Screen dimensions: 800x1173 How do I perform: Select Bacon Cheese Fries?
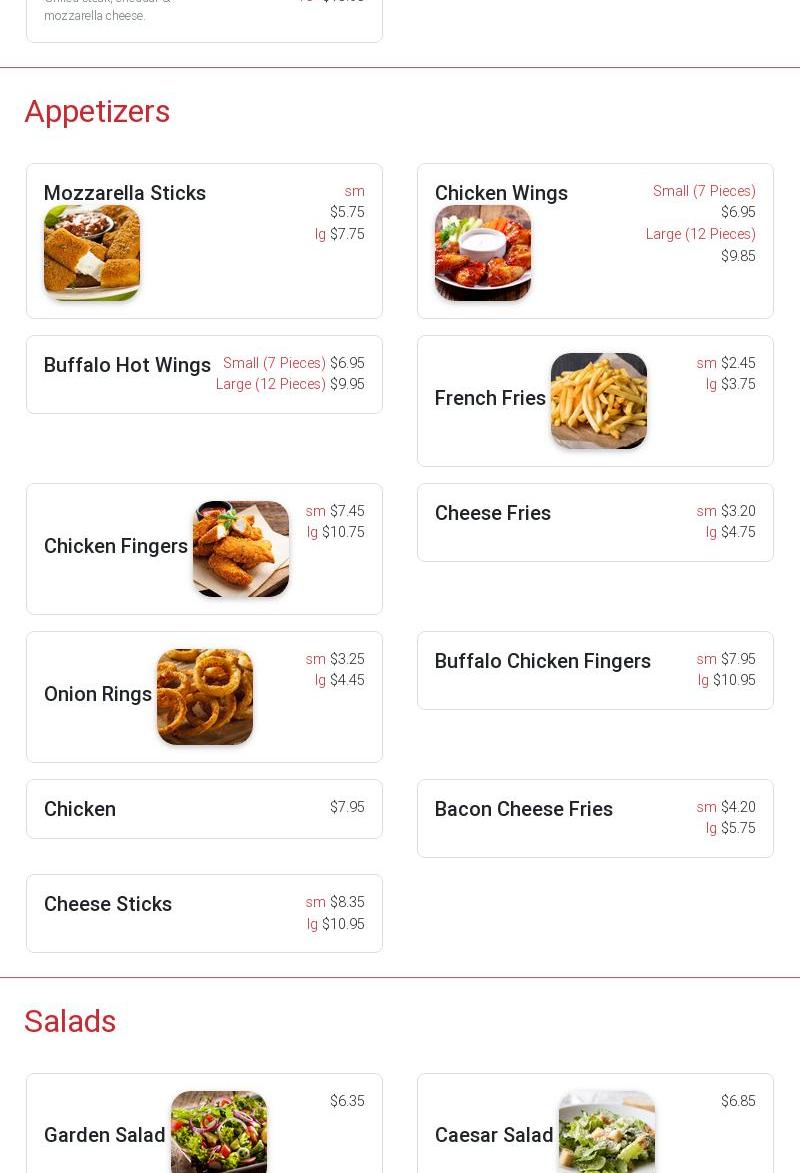[x=595, y=818]
